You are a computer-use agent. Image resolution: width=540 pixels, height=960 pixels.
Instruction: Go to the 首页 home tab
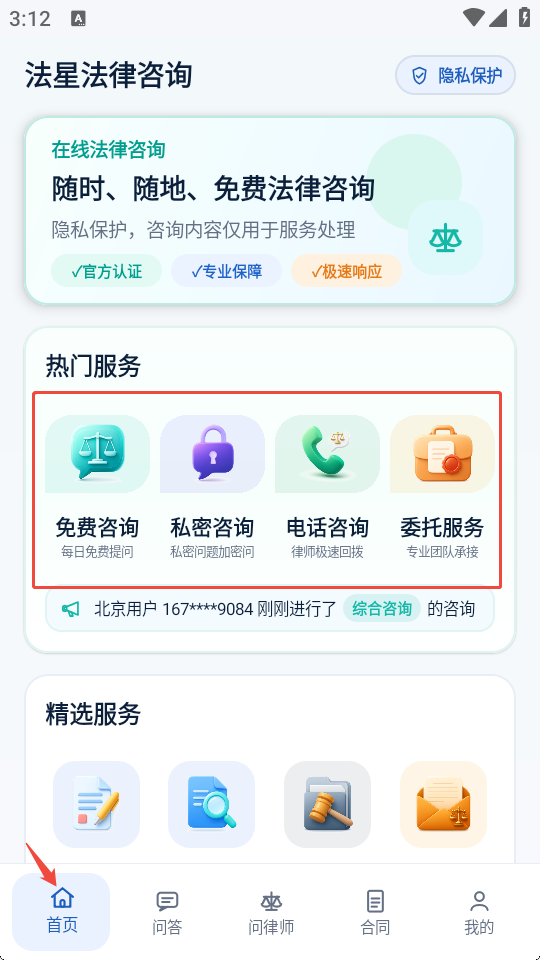click(x=61, y=912)
